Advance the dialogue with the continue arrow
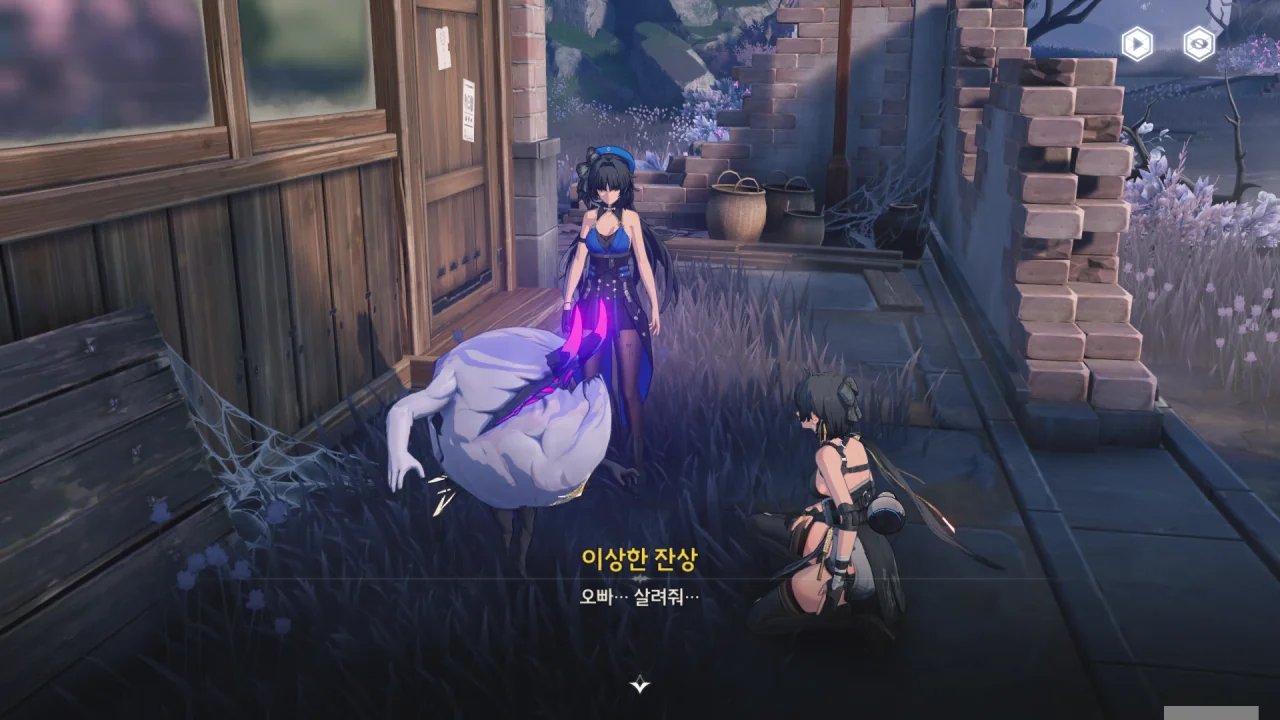Screen dimensions: 1280x720 pyautogui.click(x=640, y=685)
